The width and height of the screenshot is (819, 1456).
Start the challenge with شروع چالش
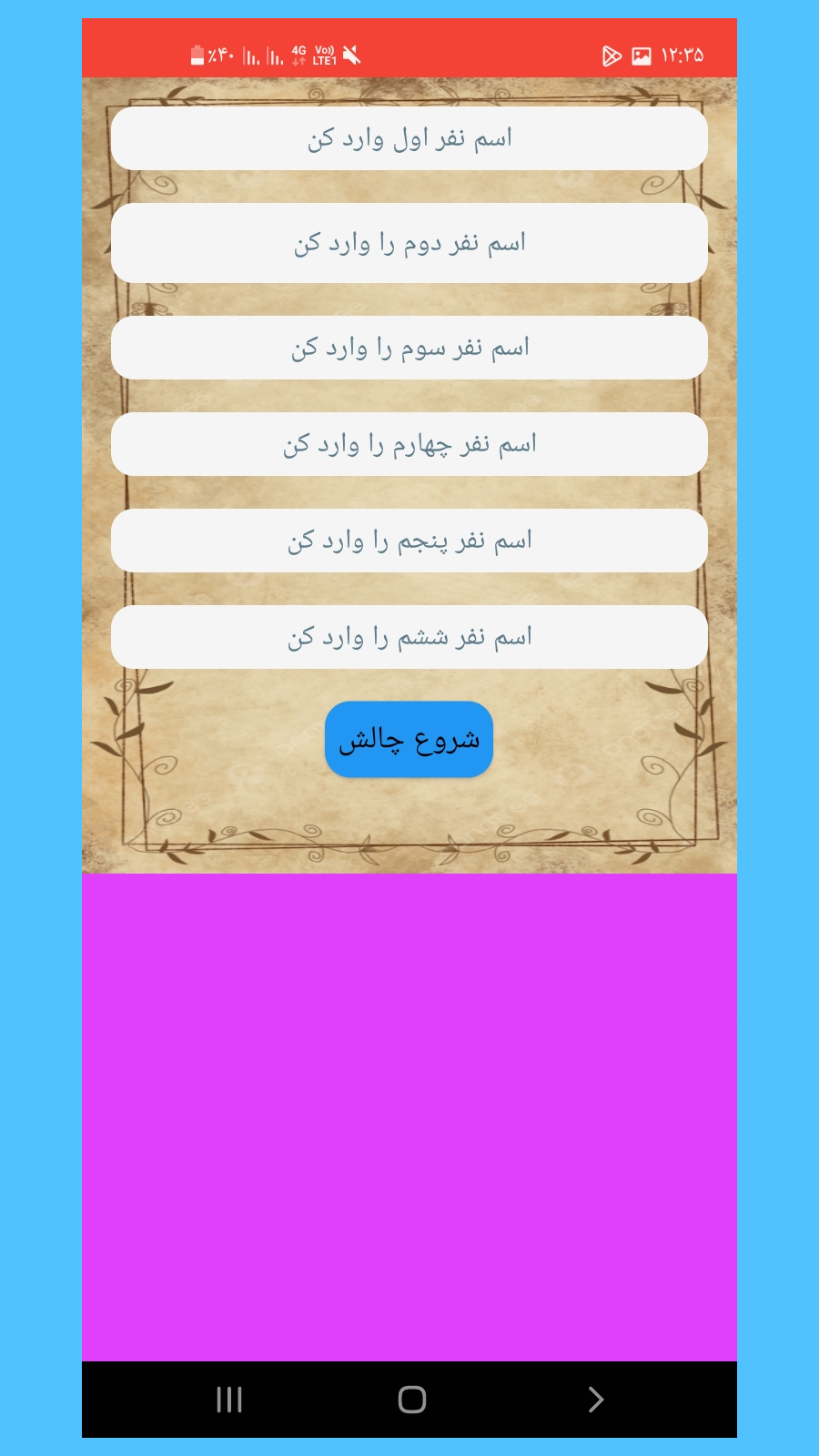pos(409,740)
